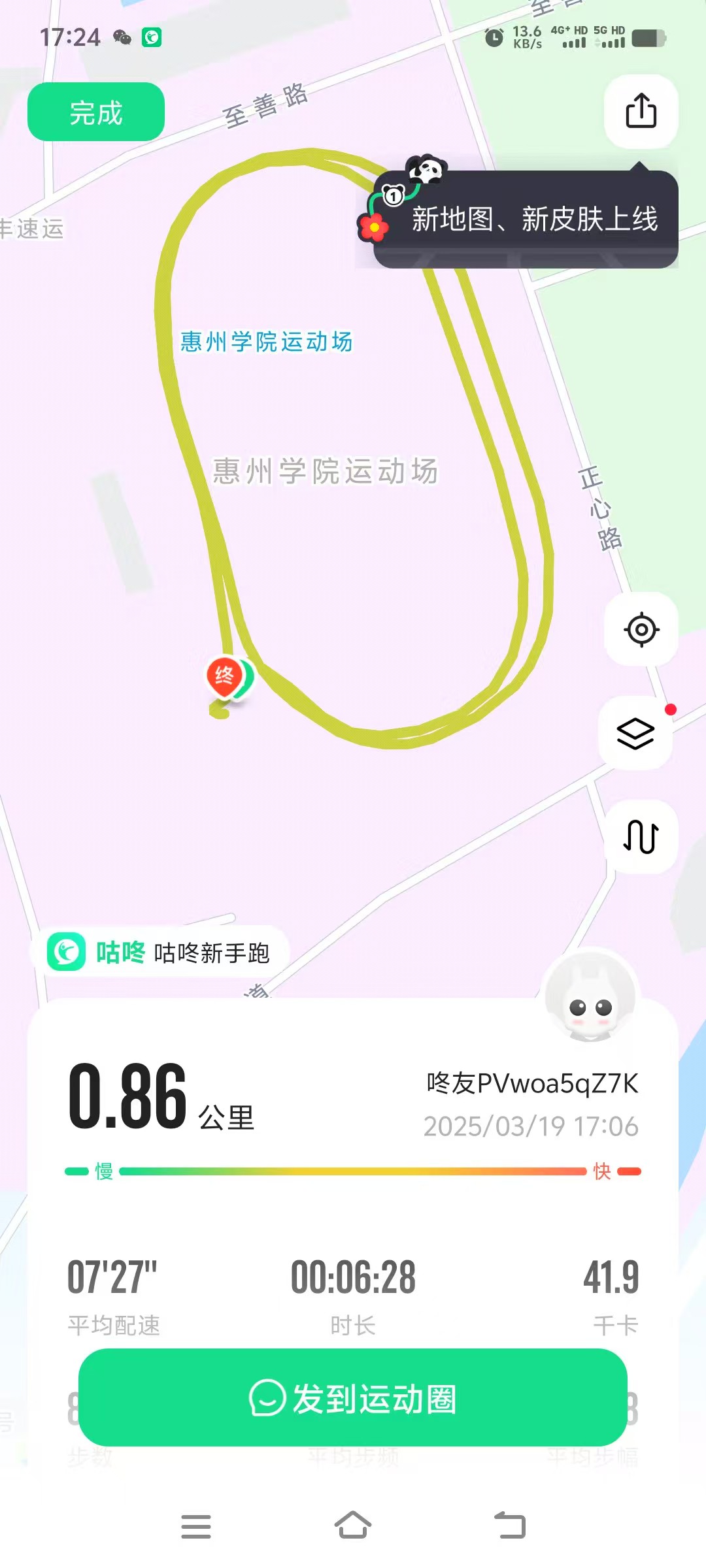Open the 新地图、新皮肤上线 tooltip
The height and width of the screenshot is (1568, 706).
[533, 220]
